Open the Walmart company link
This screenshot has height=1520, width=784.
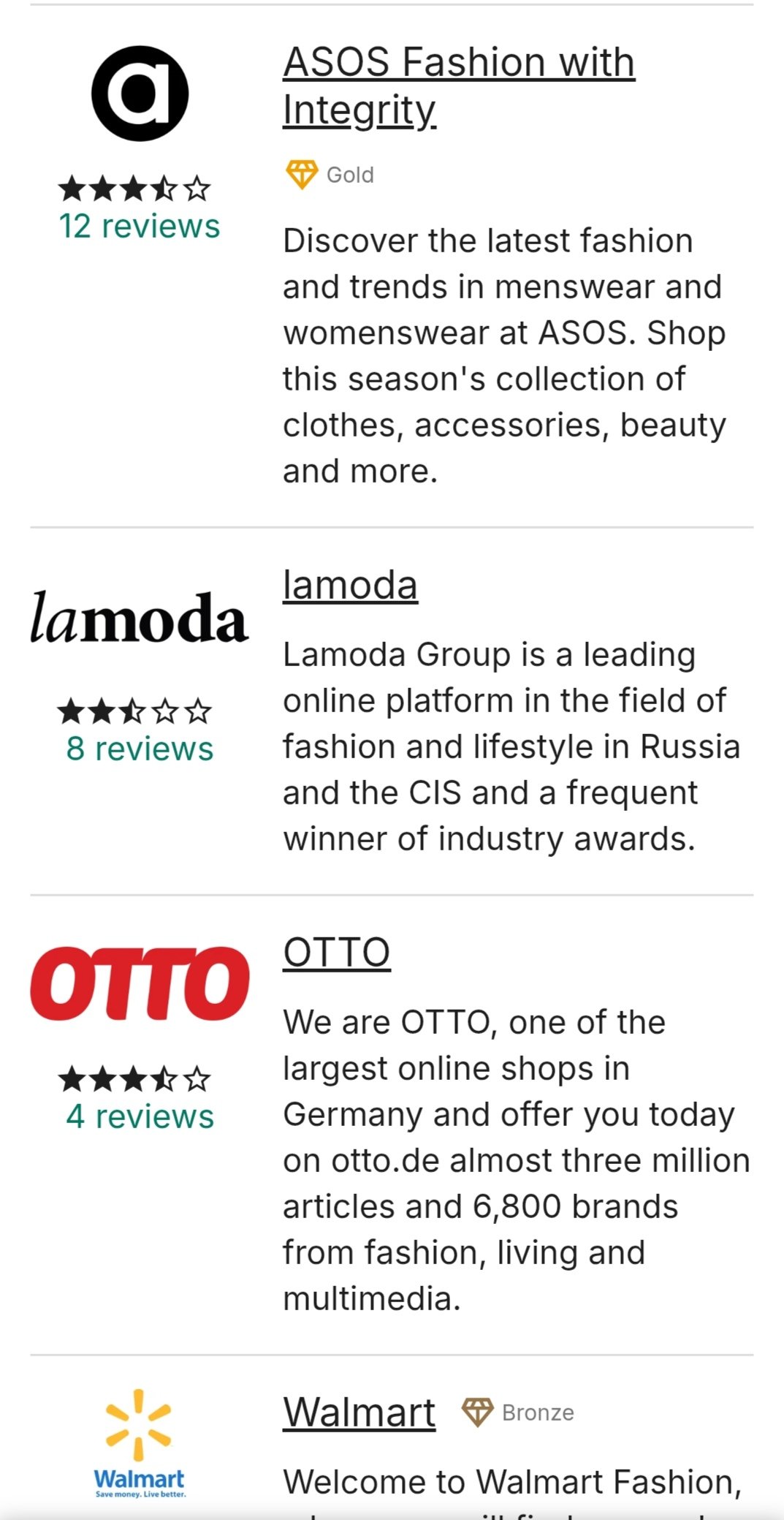pyautogui.click(x=359, y=1412)
